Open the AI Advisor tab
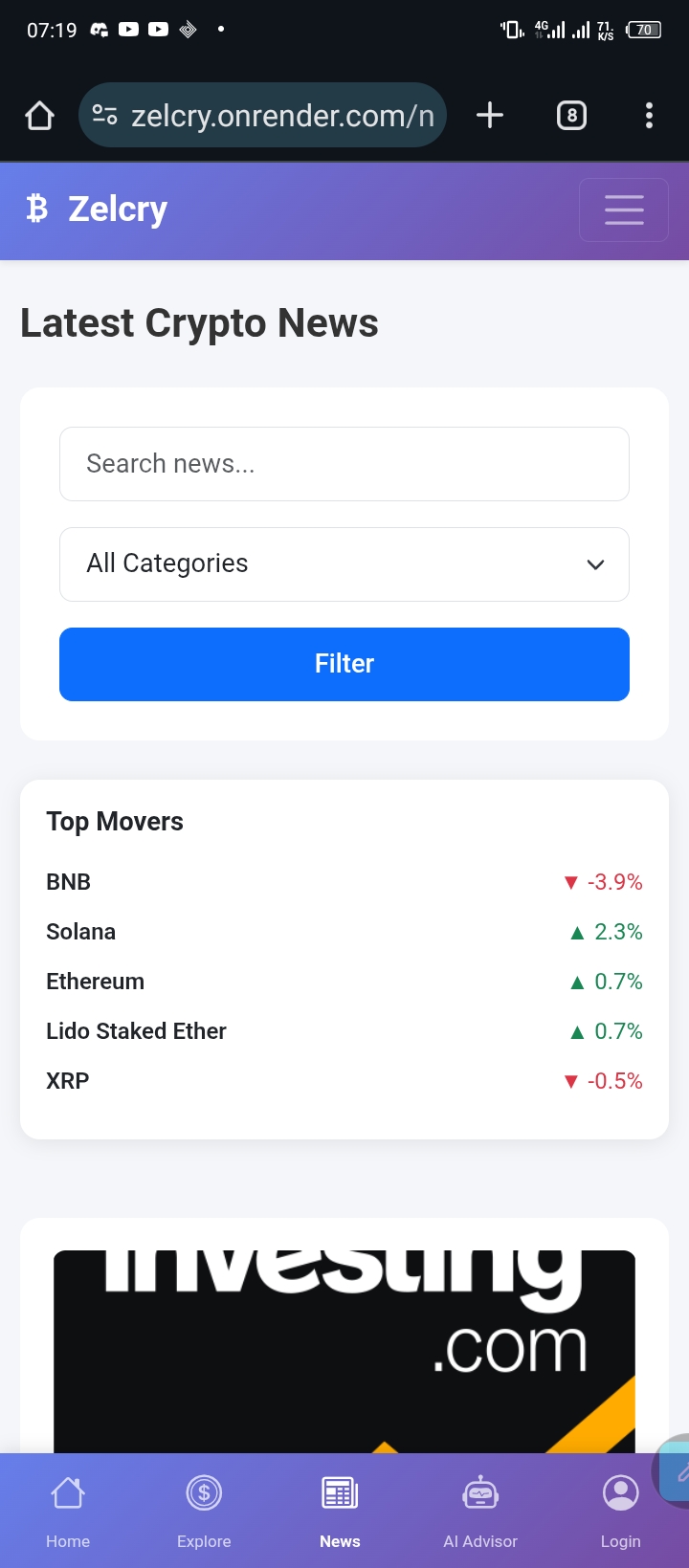The image size is (689, 1568). tap(480, 1510)
